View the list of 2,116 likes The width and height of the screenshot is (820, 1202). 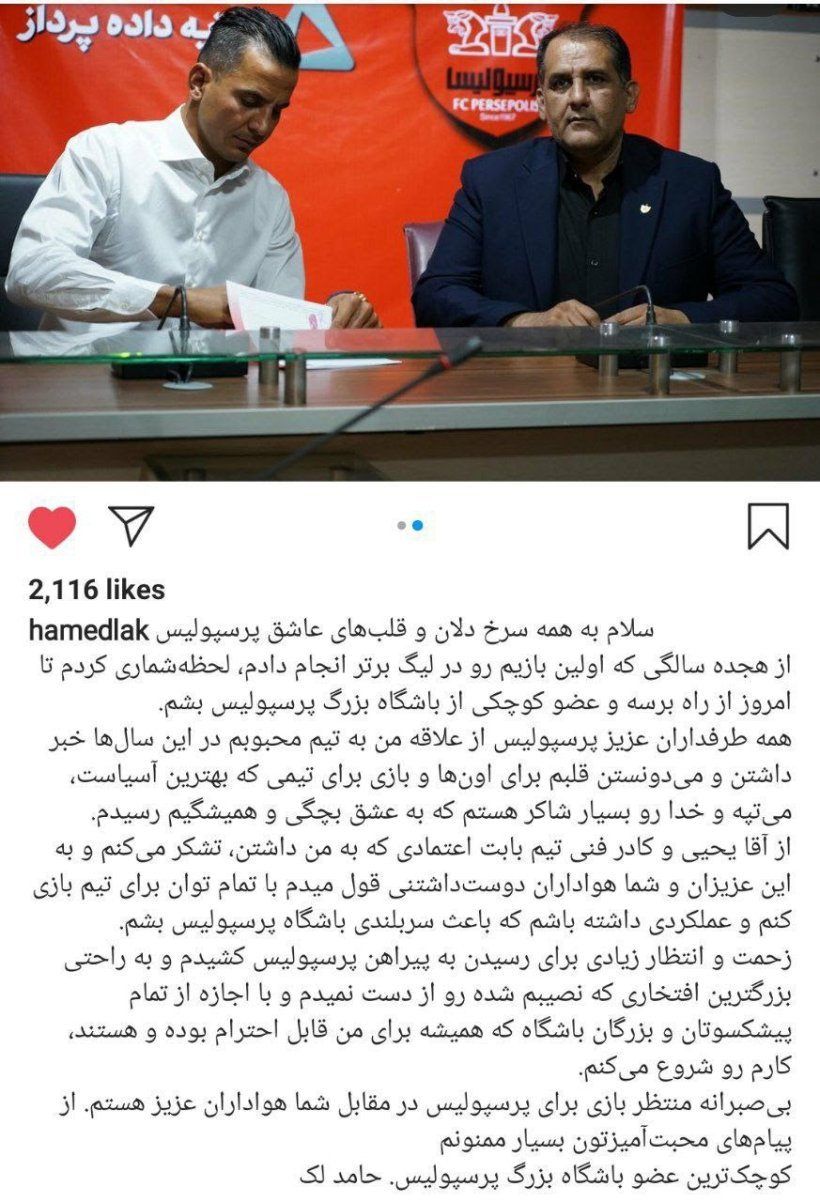point(98,589)
